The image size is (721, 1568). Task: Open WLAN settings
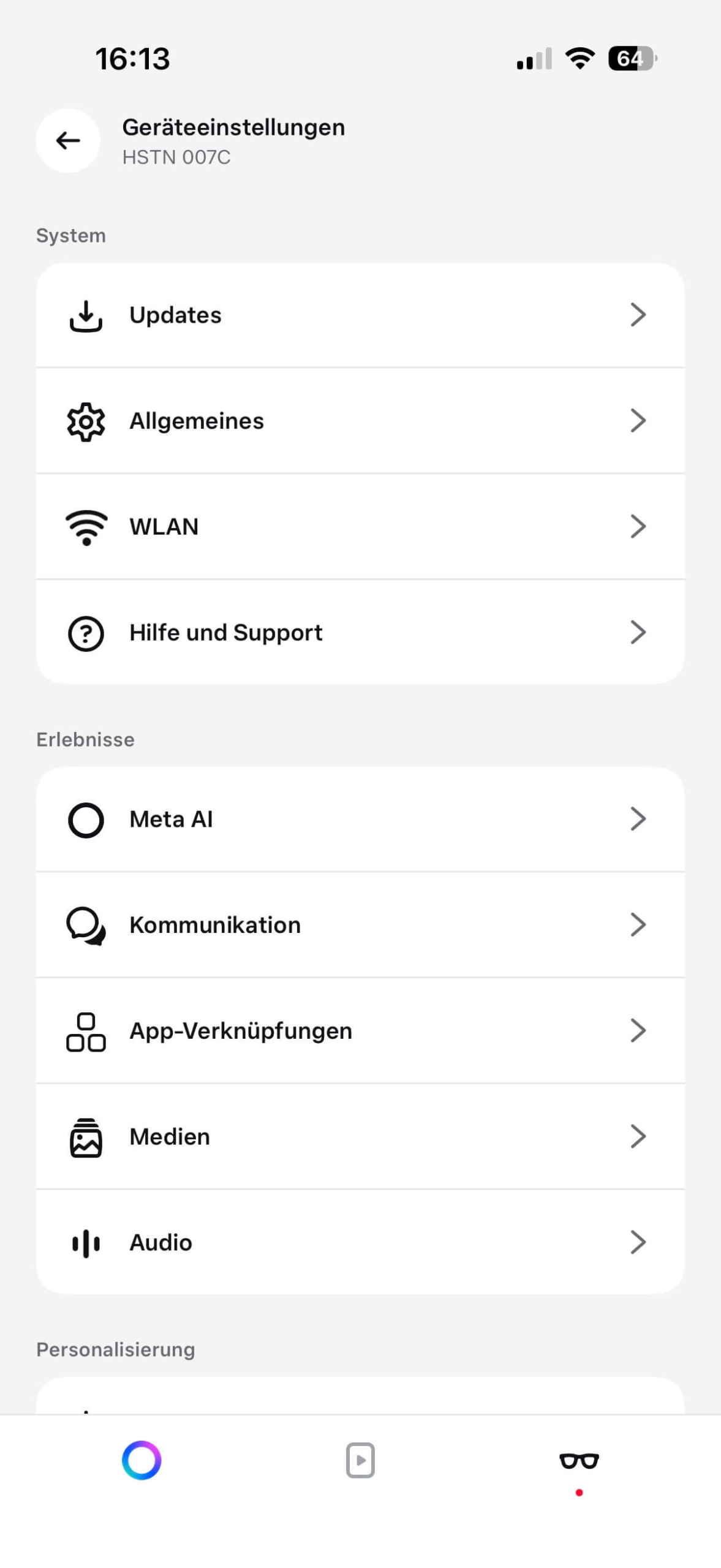[360, 527]
